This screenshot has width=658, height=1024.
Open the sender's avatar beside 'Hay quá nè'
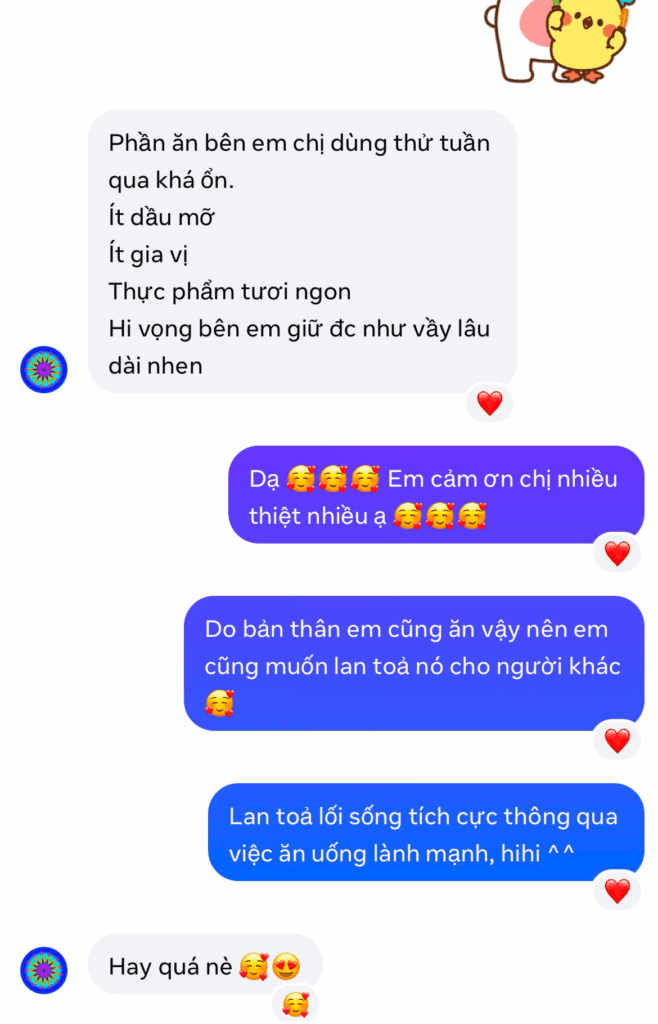click(44, 970)
